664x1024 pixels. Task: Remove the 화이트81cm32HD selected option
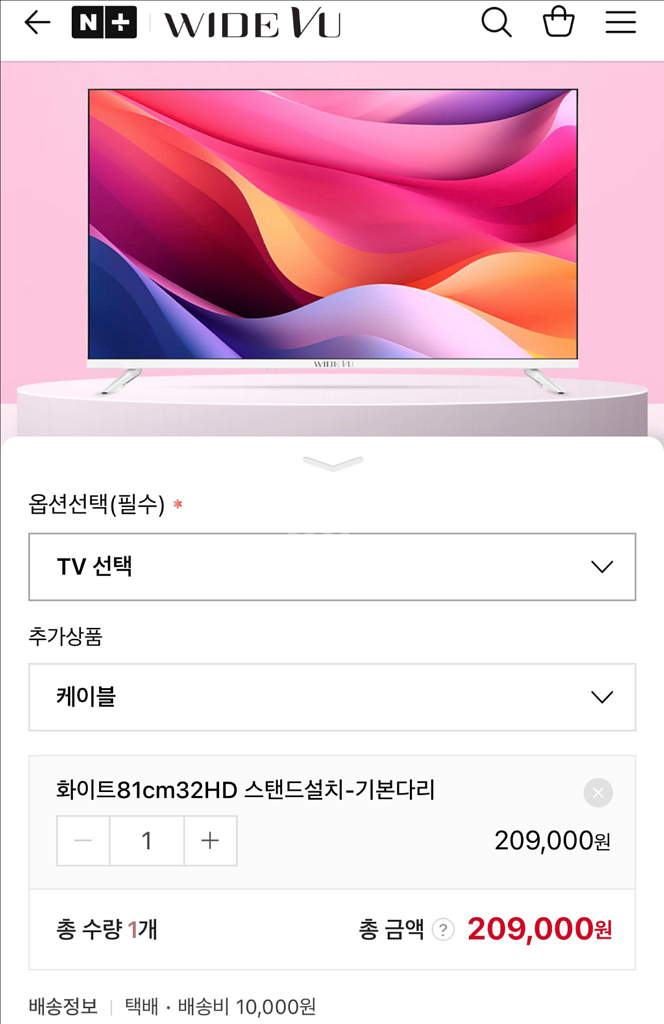[598, 793]
